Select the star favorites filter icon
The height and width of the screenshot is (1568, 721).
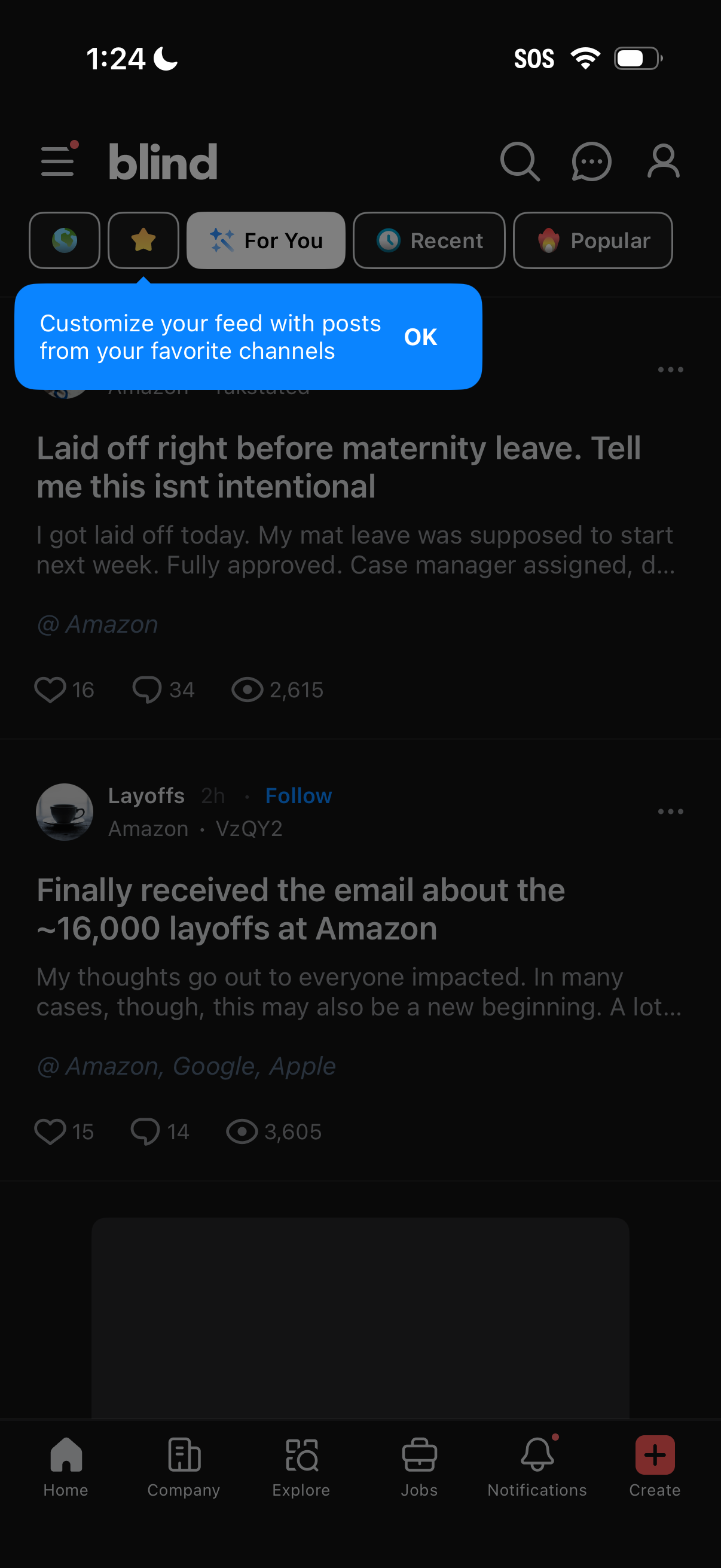pos(143,240)
